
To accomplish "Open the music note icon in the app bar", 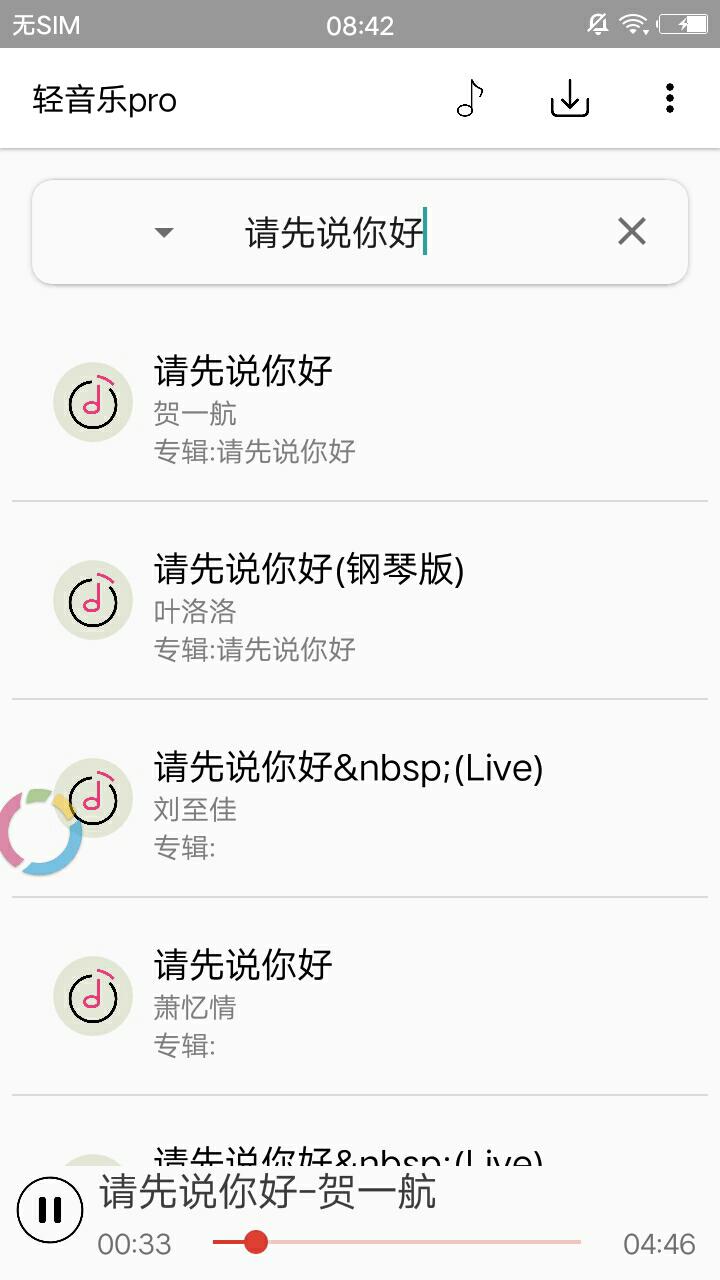I will [x=470, y=99].
